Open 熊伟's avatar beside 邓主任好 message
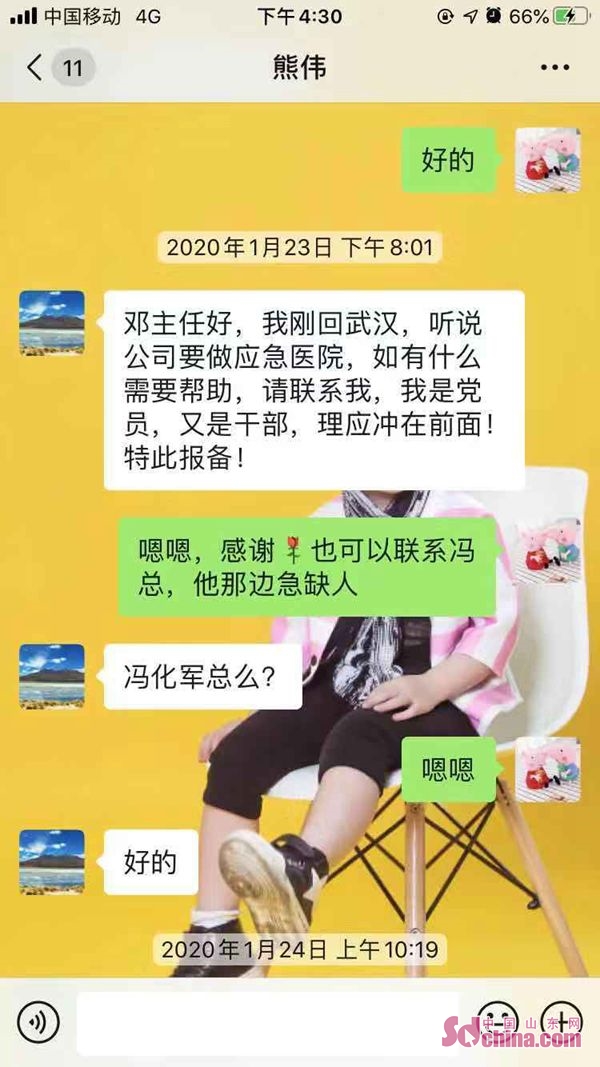Screen dimensions: 600x1067 [x=52, y=323]
